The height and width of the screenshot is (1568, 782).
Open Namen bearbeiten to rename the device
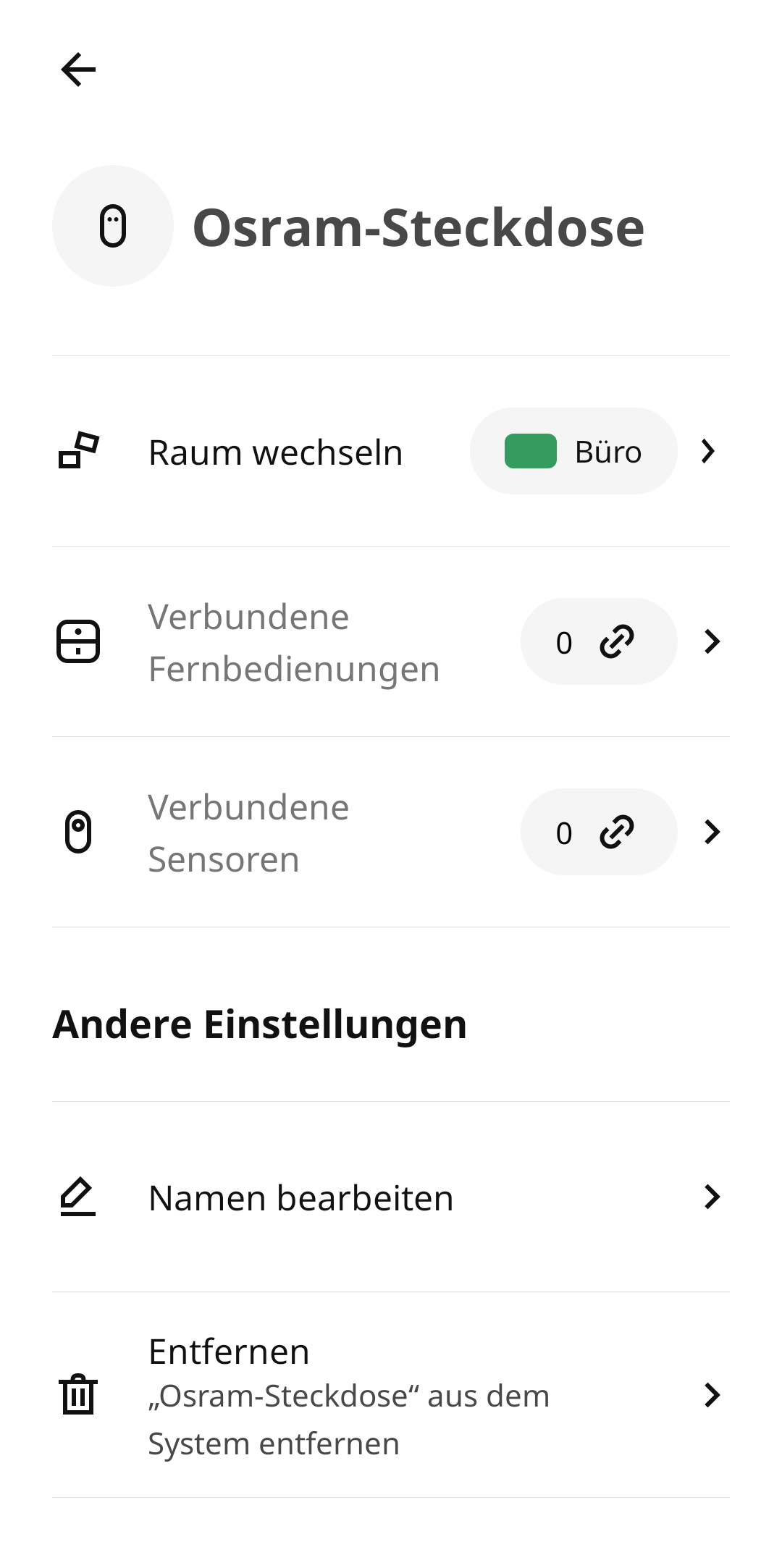pyautogui.click(x=300, y=1197)
